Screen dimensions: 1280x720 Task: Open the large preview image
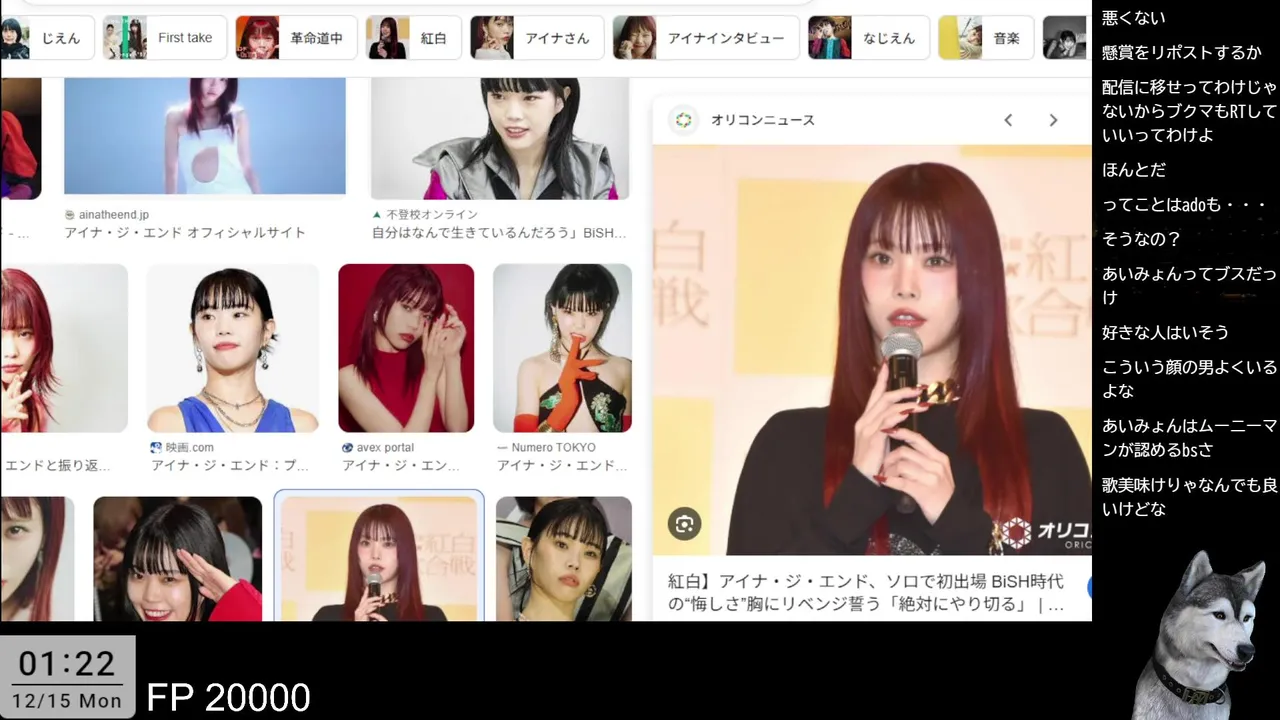pyautogui.click(x=870, y=350)
